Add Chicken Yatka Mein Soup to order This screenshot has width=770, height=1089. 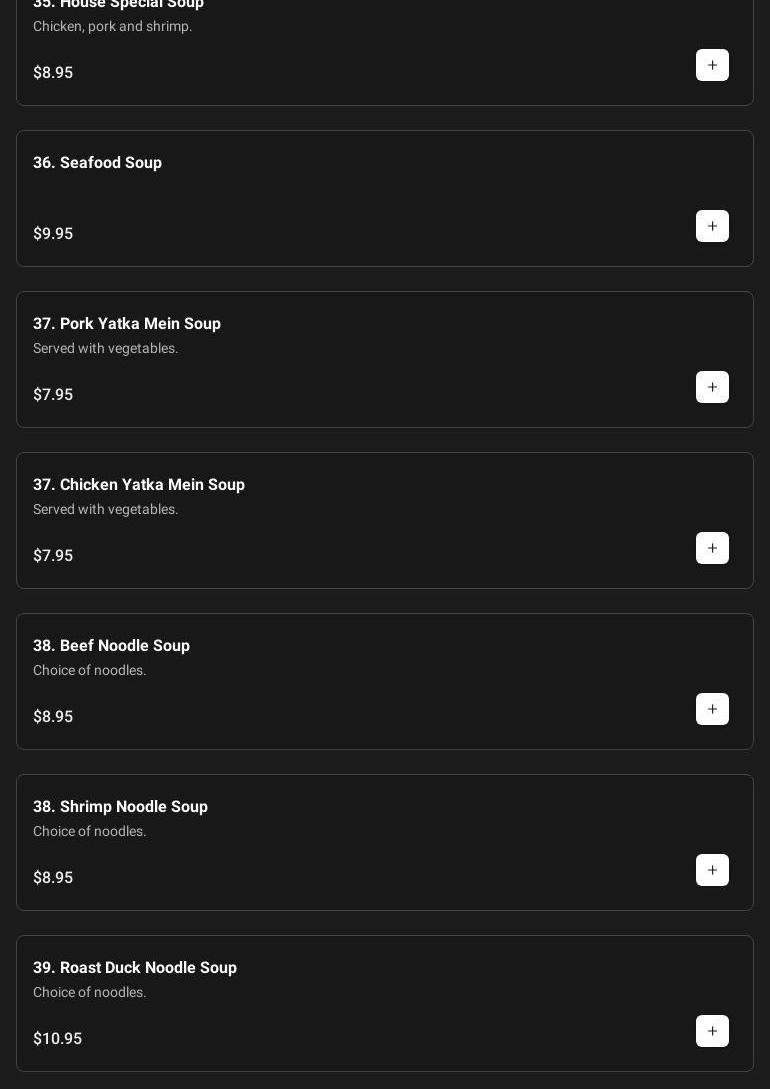coord(712,549)
